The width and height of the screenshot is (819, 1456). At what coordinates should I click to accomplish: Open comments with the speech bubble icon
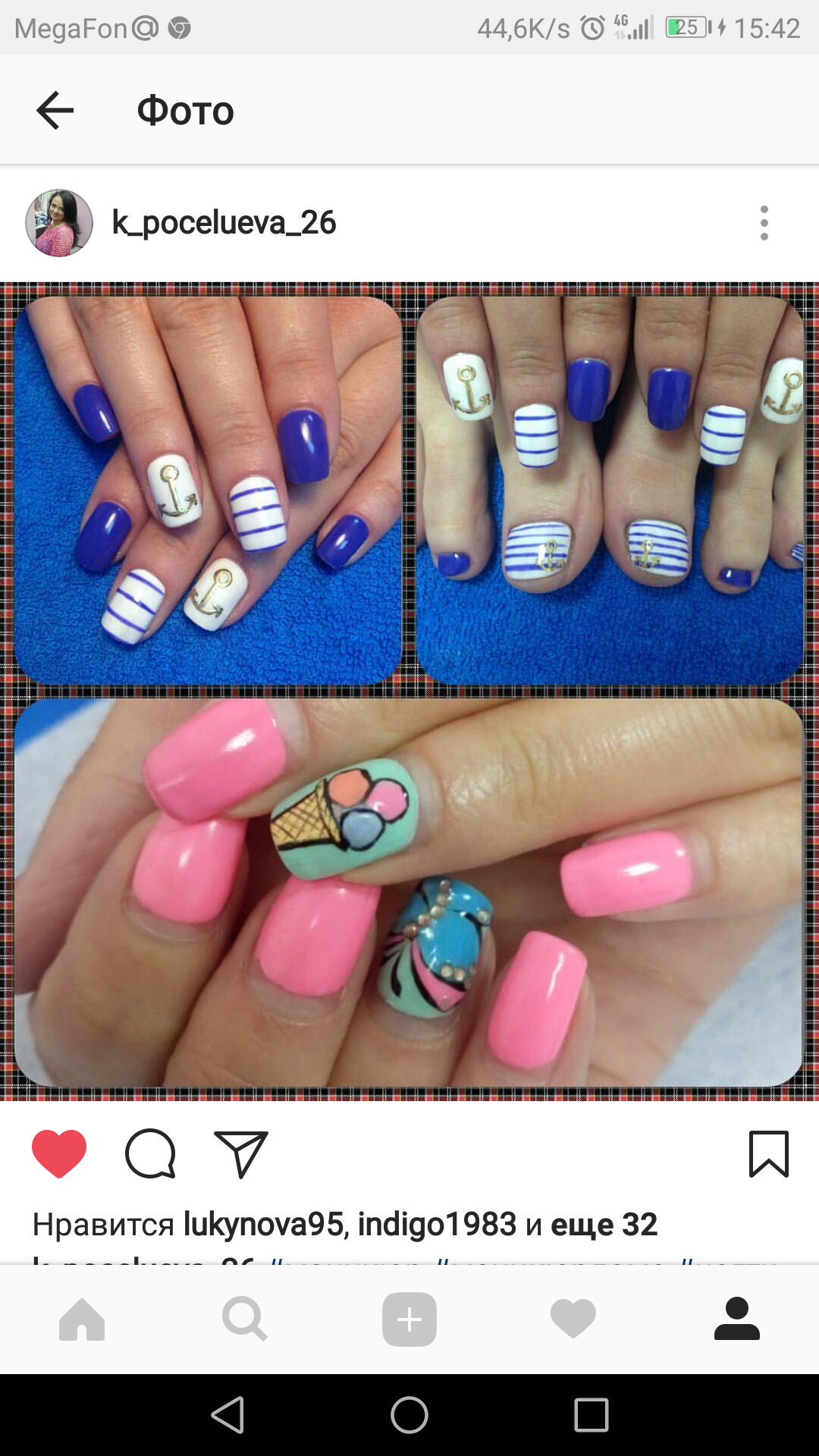click(150, 1153)
